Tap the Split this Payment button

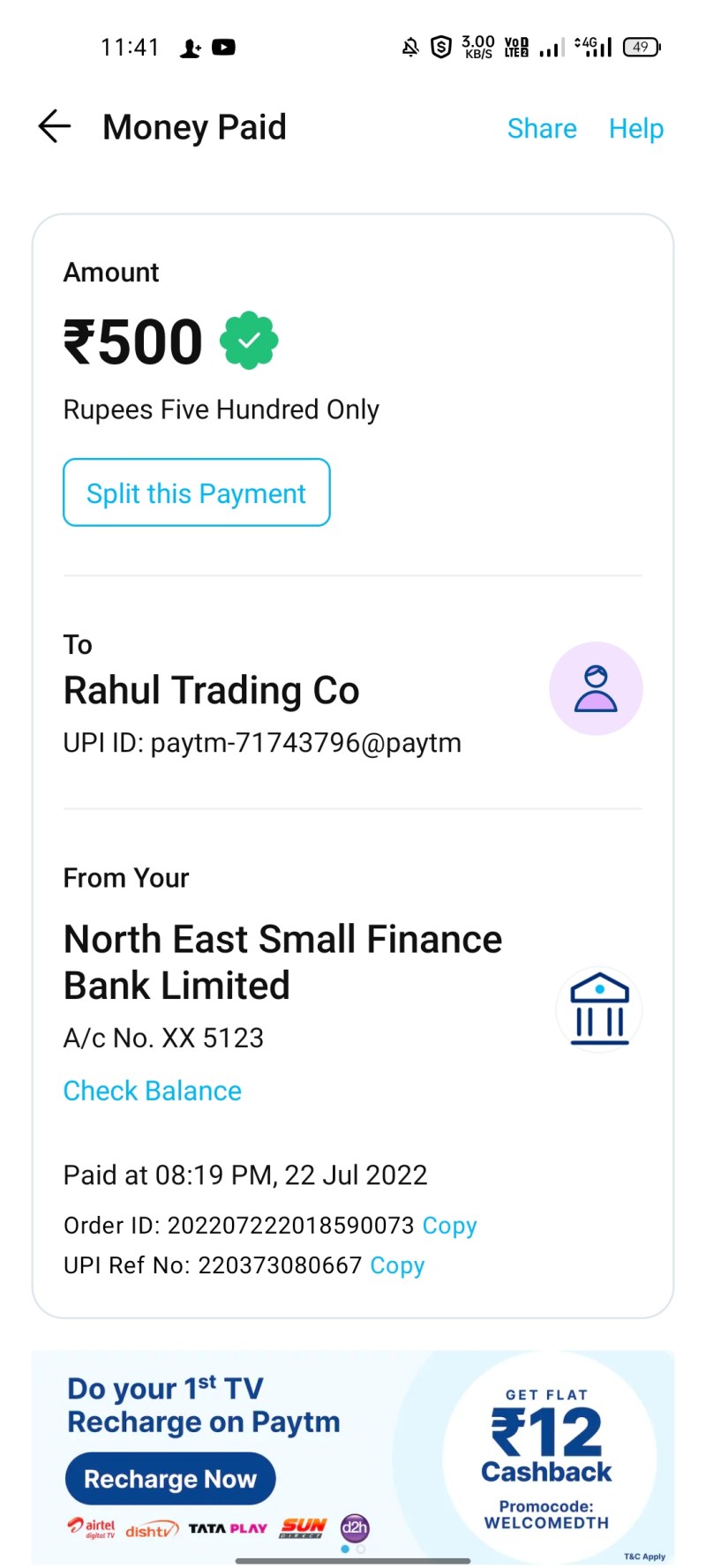click(196, 492)
